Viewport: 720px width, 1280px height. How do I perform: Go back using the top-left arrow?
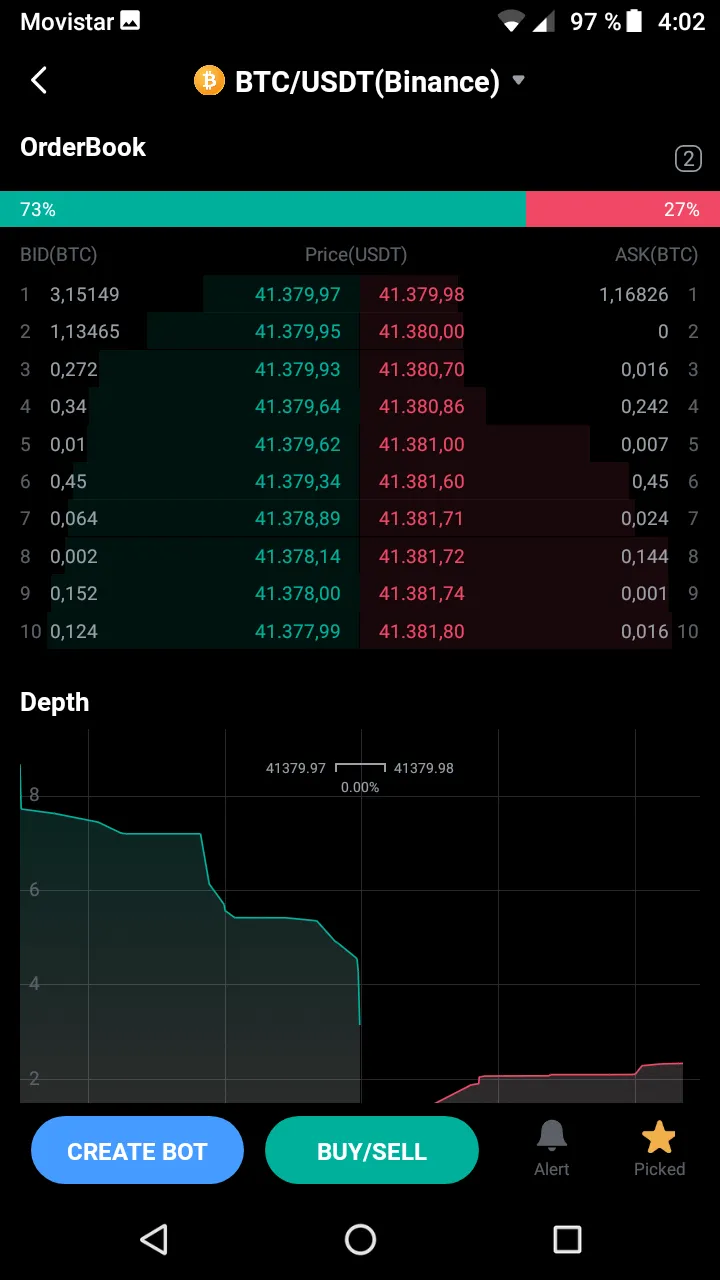39,81
